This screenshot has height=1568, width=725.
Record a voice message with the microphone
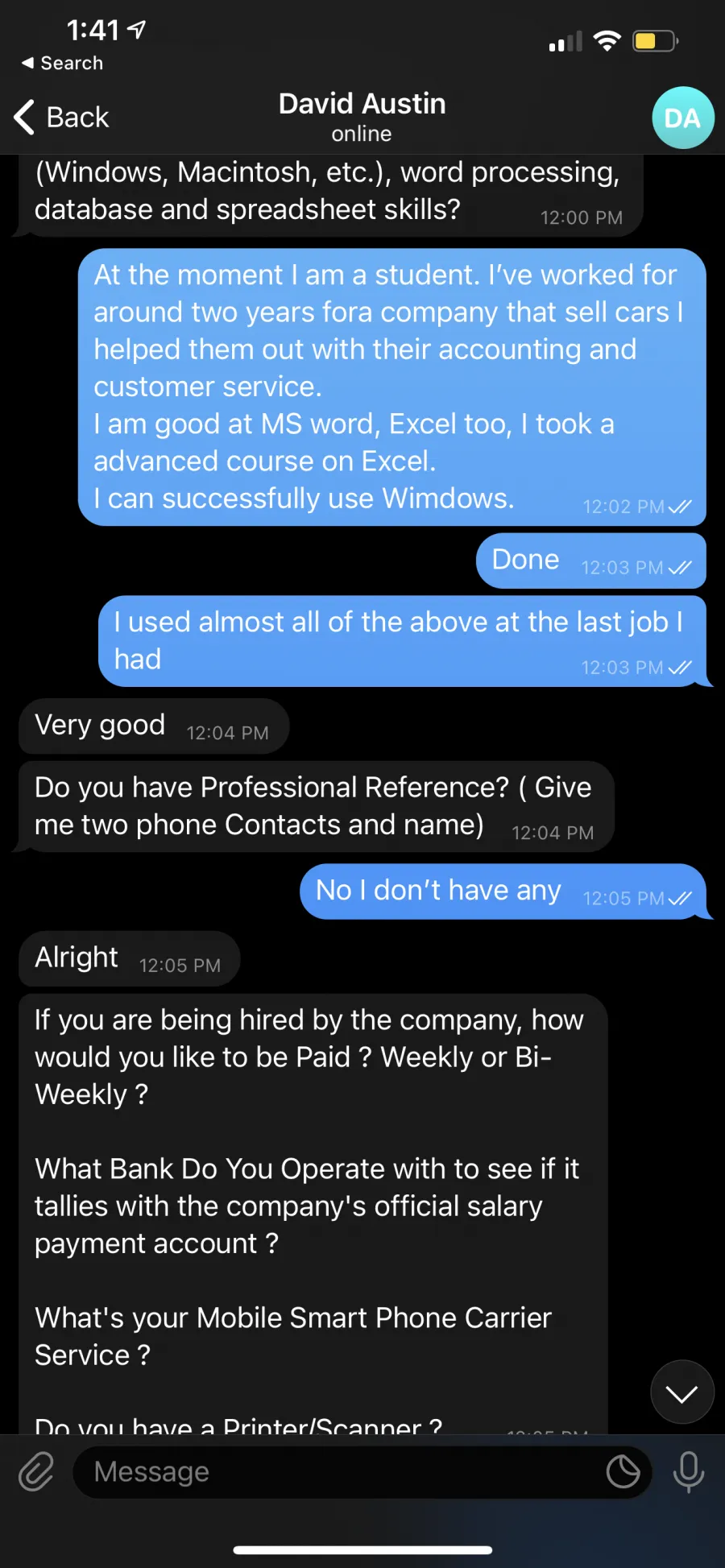point(688,1472)
